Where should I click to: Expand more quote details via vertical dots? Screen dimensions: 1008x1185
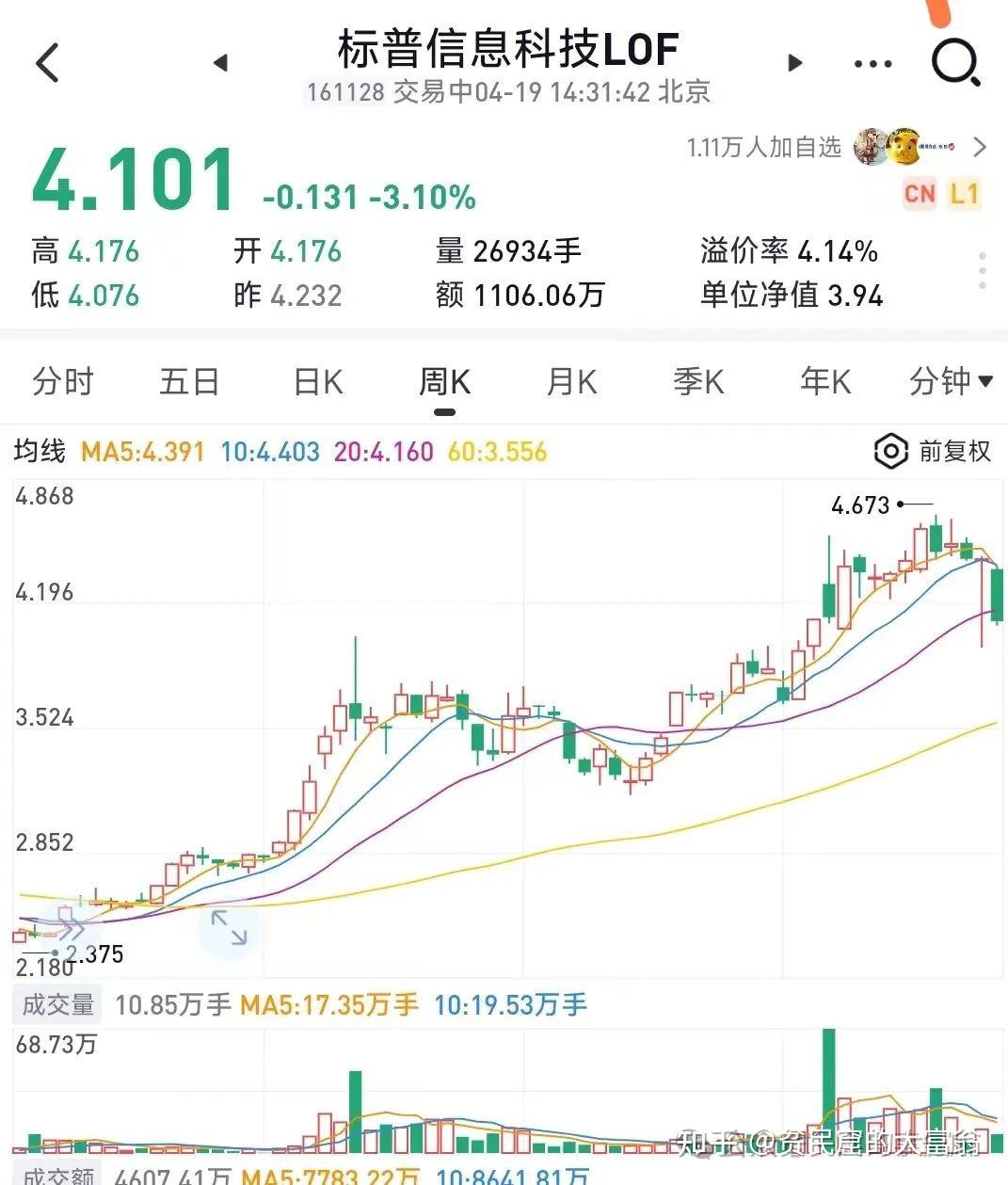click(983, 271)
